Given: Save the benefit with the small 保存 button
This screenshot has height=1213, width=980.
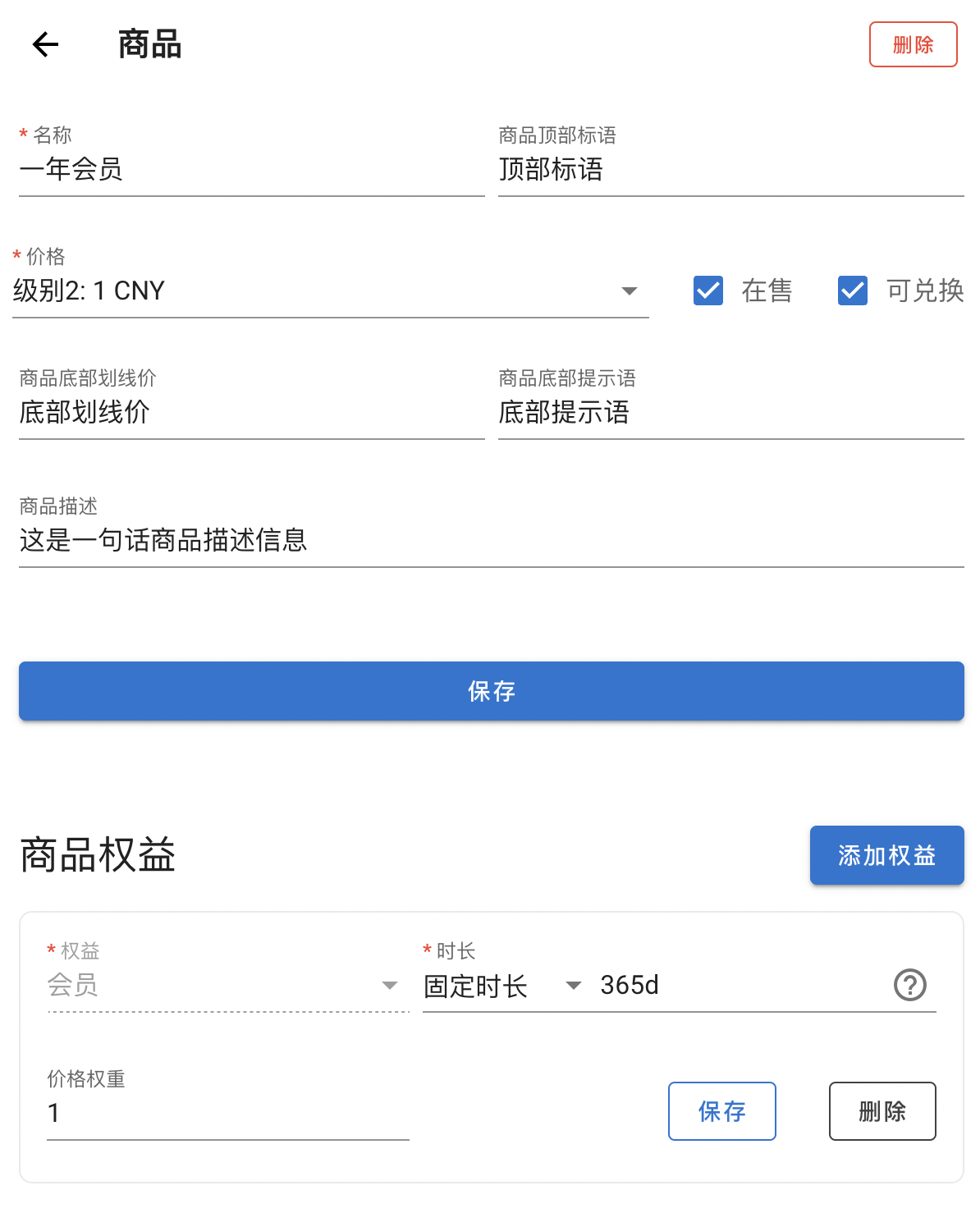Looking at the screenshot, I should coord(721,1111).
